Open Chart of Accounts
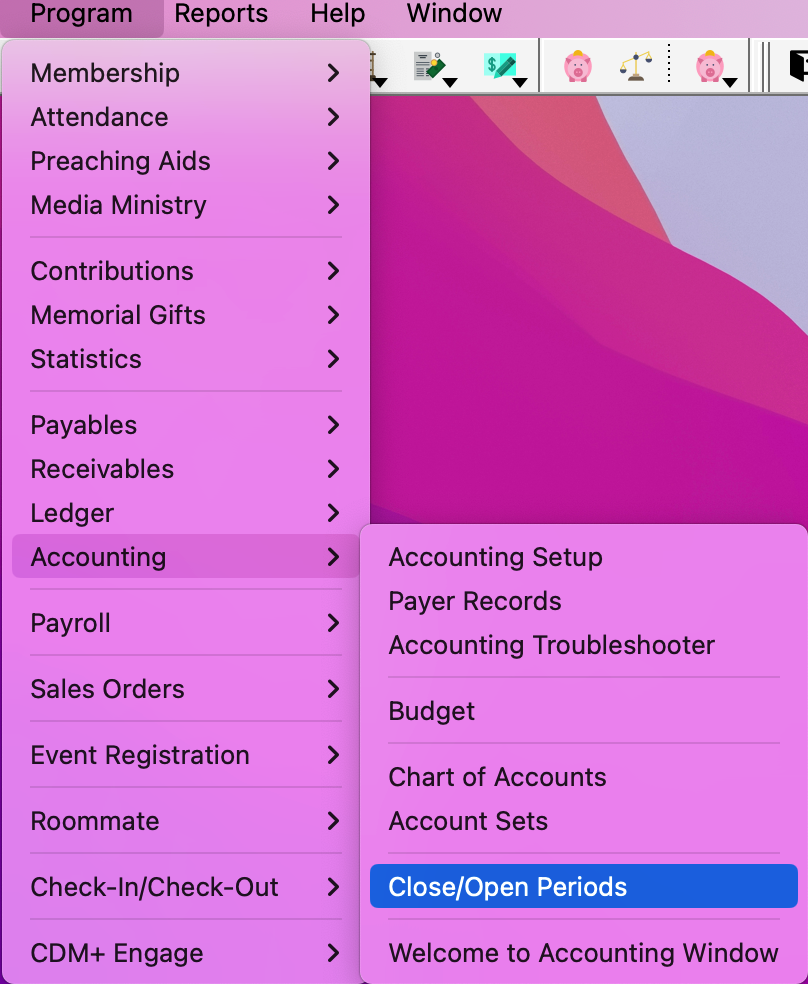 (497, 777)
